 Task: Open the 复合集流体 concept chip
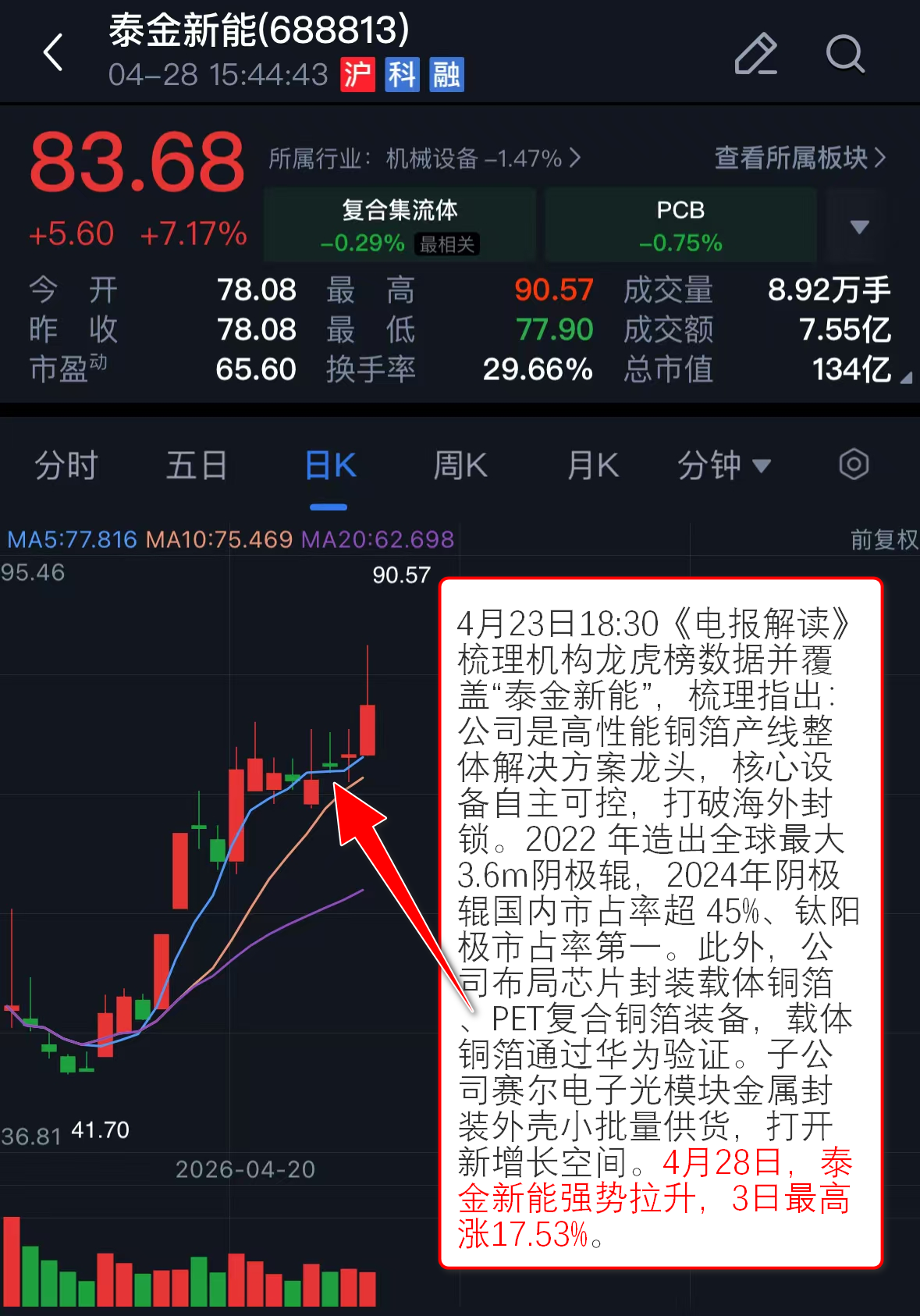coord(400,225)
